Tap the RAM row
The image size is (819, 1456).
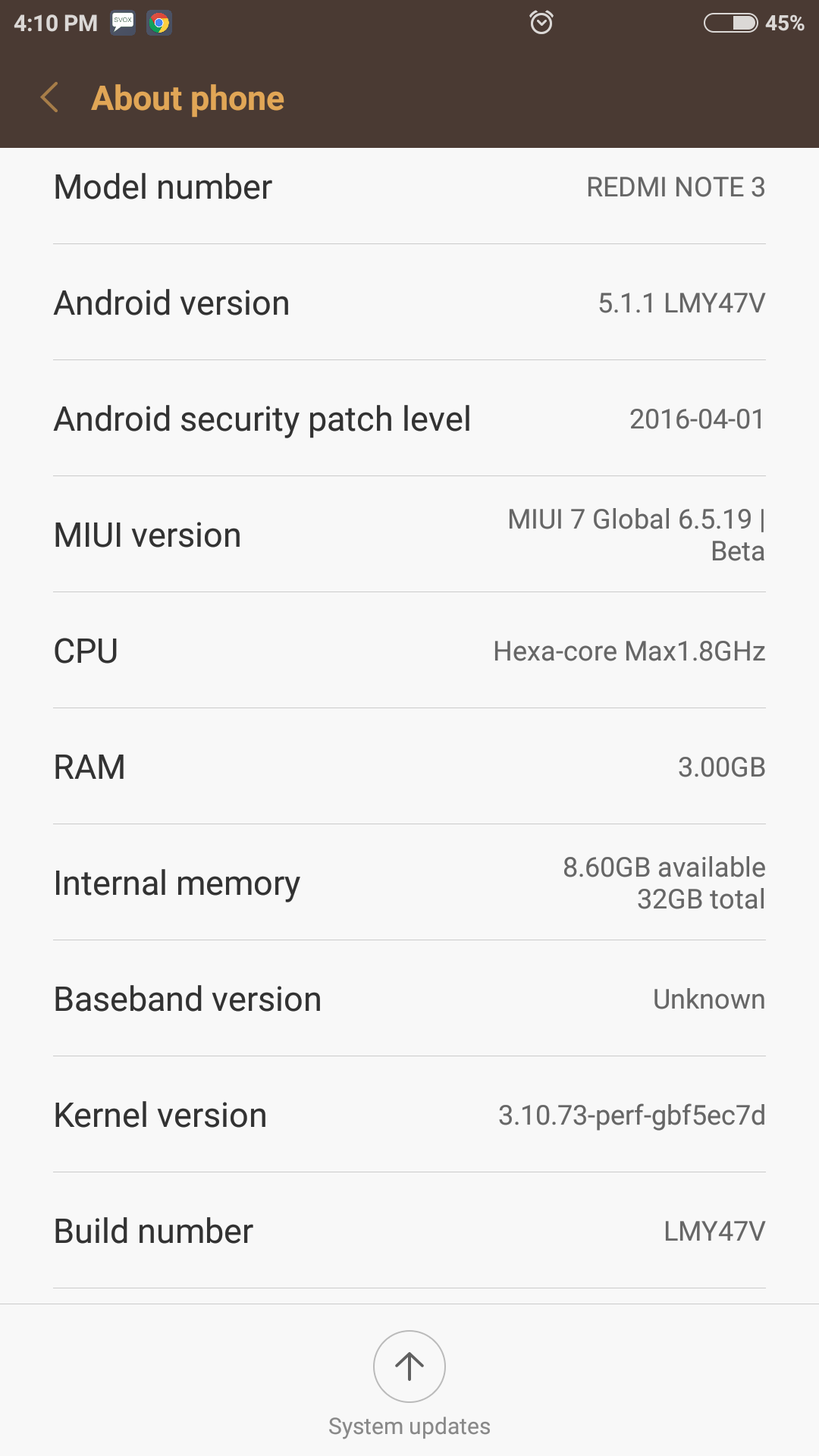coord(409,767)
